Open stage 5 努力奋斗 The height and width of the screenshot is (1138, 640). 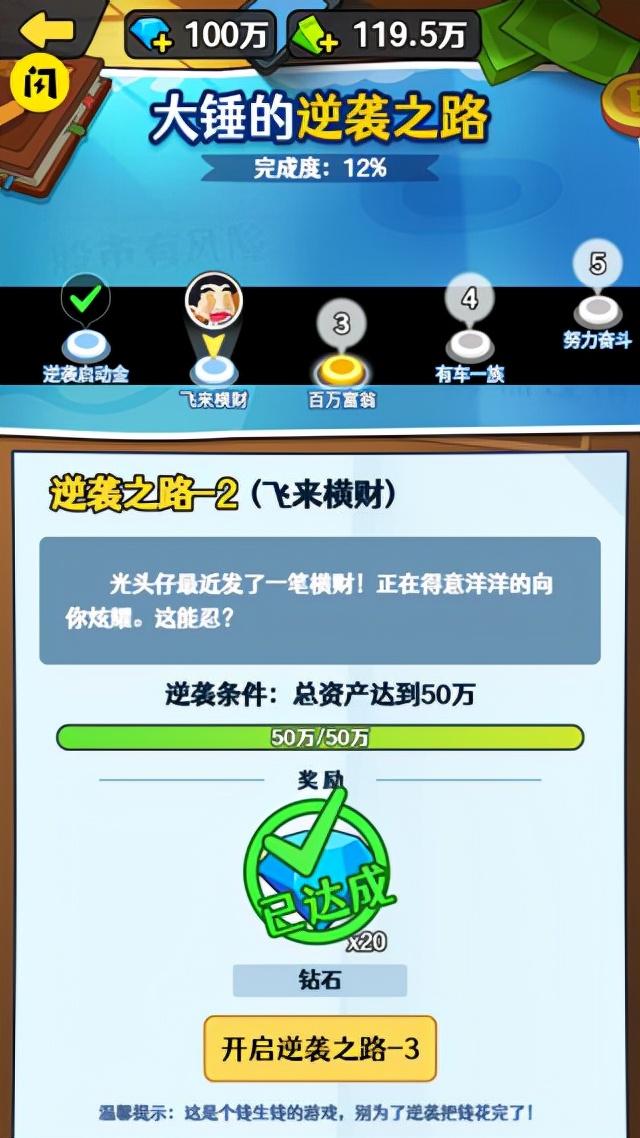597,310
